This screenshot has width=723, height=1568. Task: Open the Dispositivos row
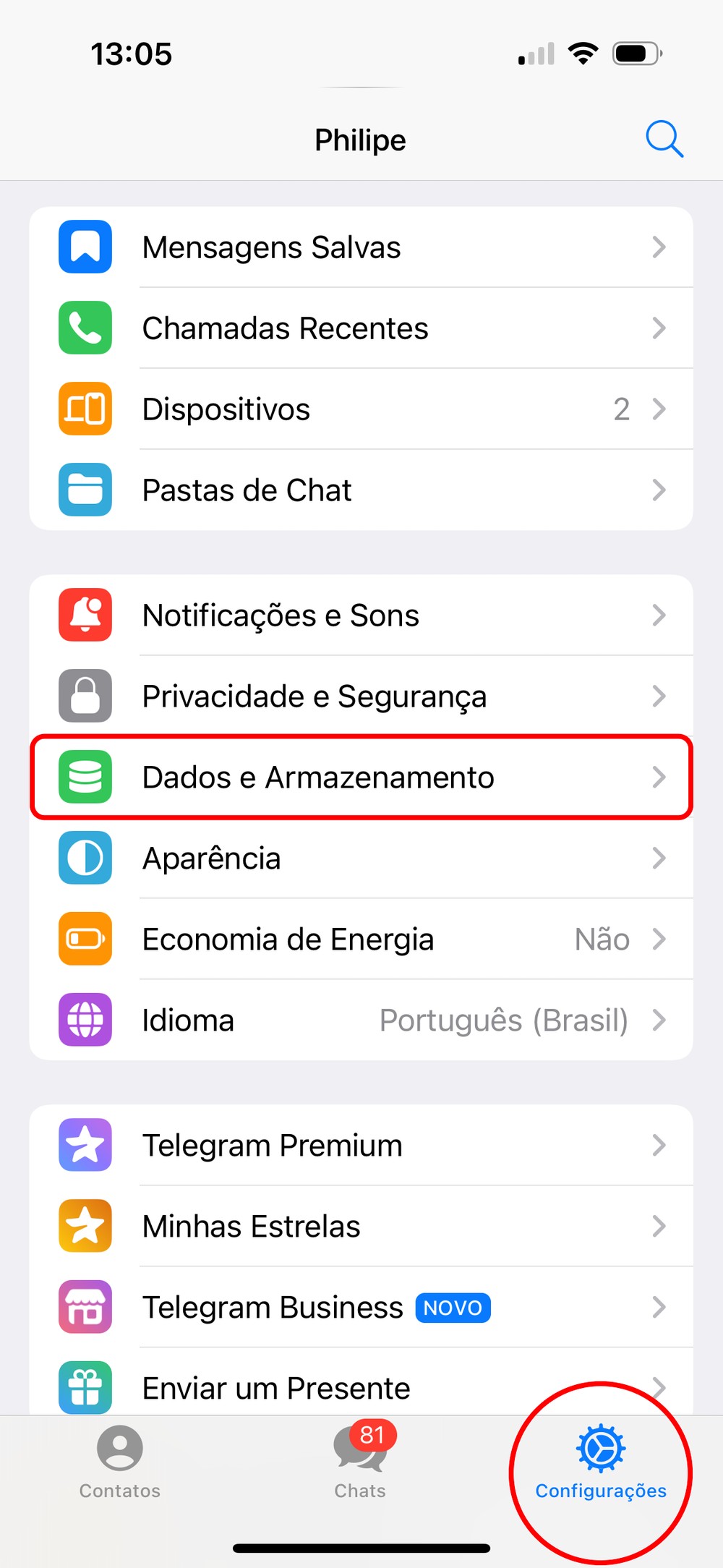pyautogui.click(x=361, y=409)
